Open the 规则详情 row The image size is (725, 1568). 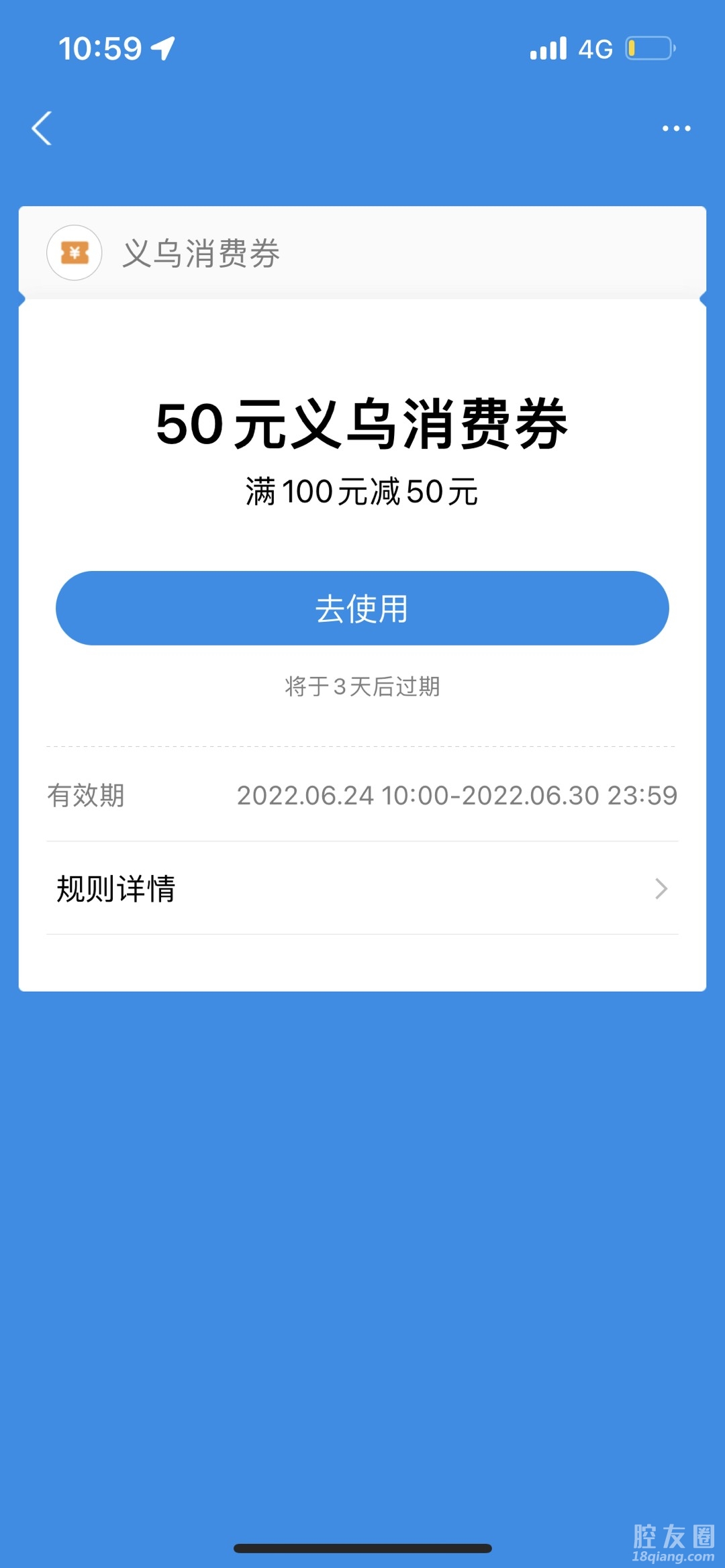(362, 888)
